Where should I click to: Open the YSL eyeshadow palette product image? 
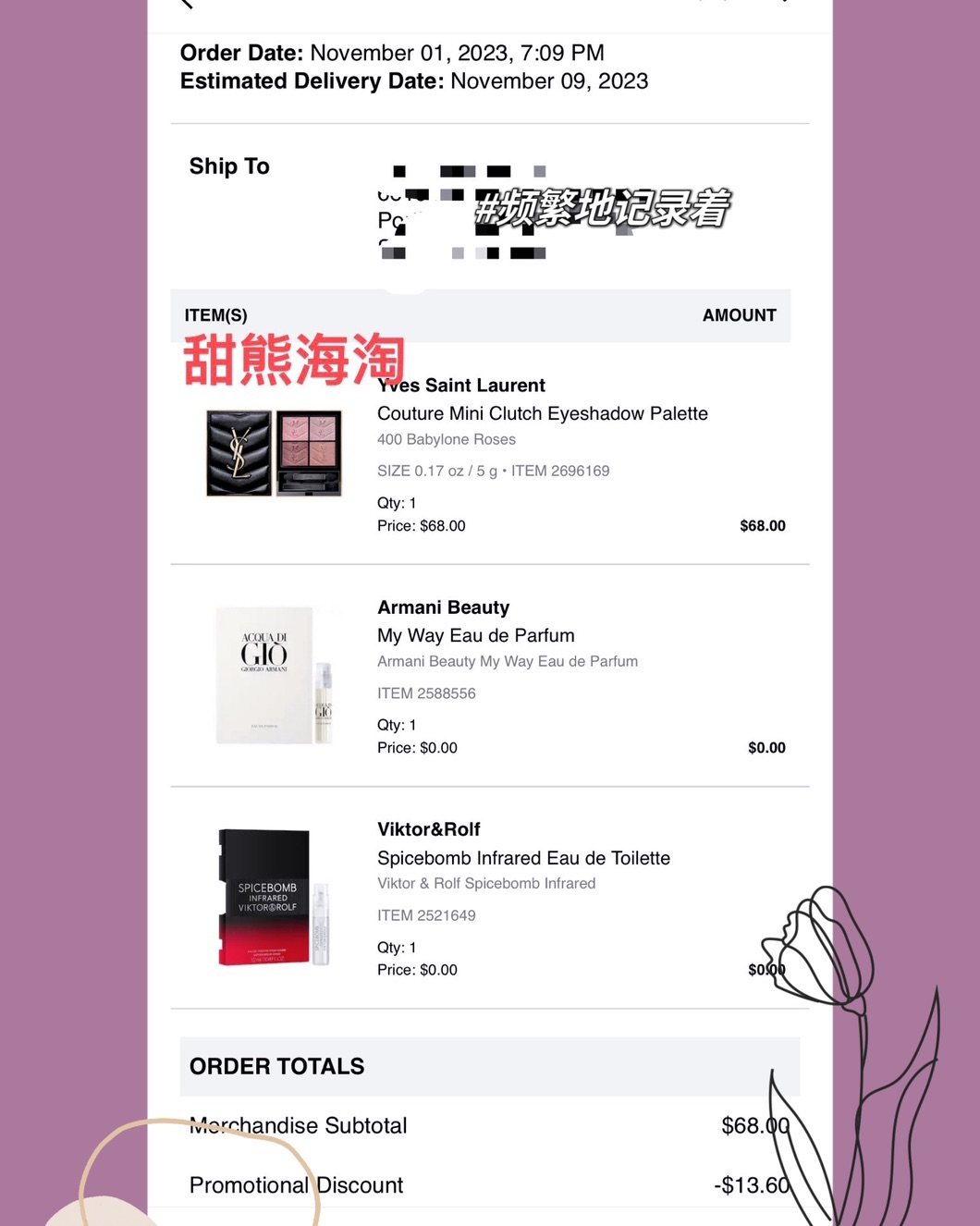click(x=274, y=452)
